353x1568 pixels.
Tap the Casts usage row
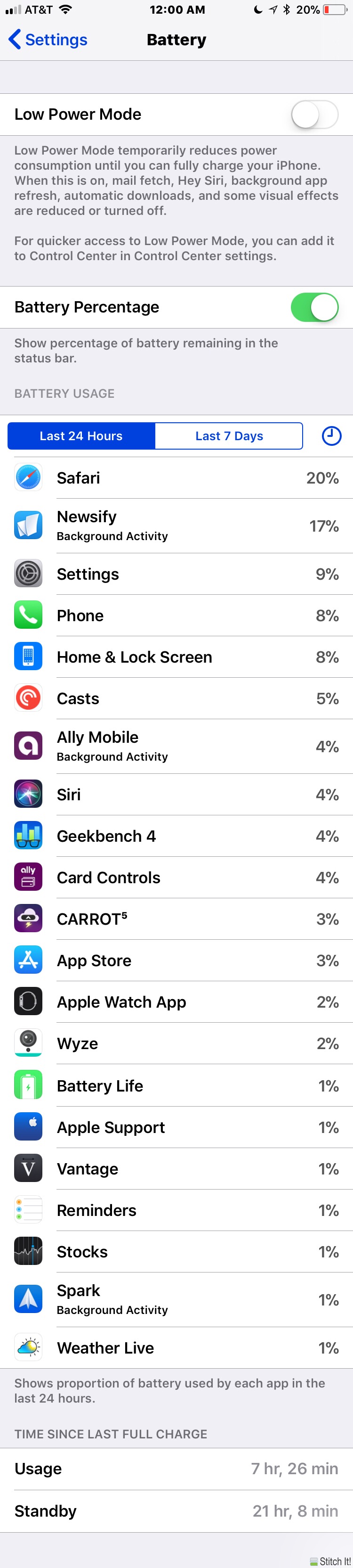point(176,698)
